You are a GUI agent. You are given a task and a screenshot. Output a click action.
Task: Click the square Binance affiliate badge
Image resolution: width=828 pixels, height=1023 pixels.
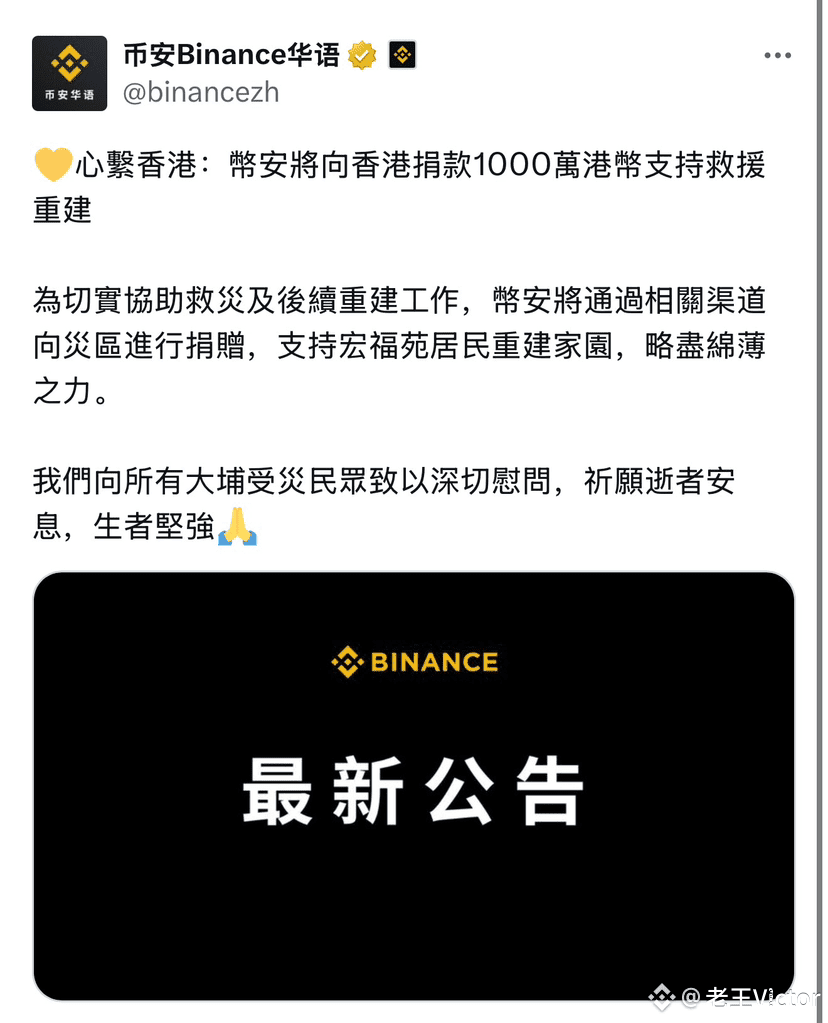(x=401, y=55)
